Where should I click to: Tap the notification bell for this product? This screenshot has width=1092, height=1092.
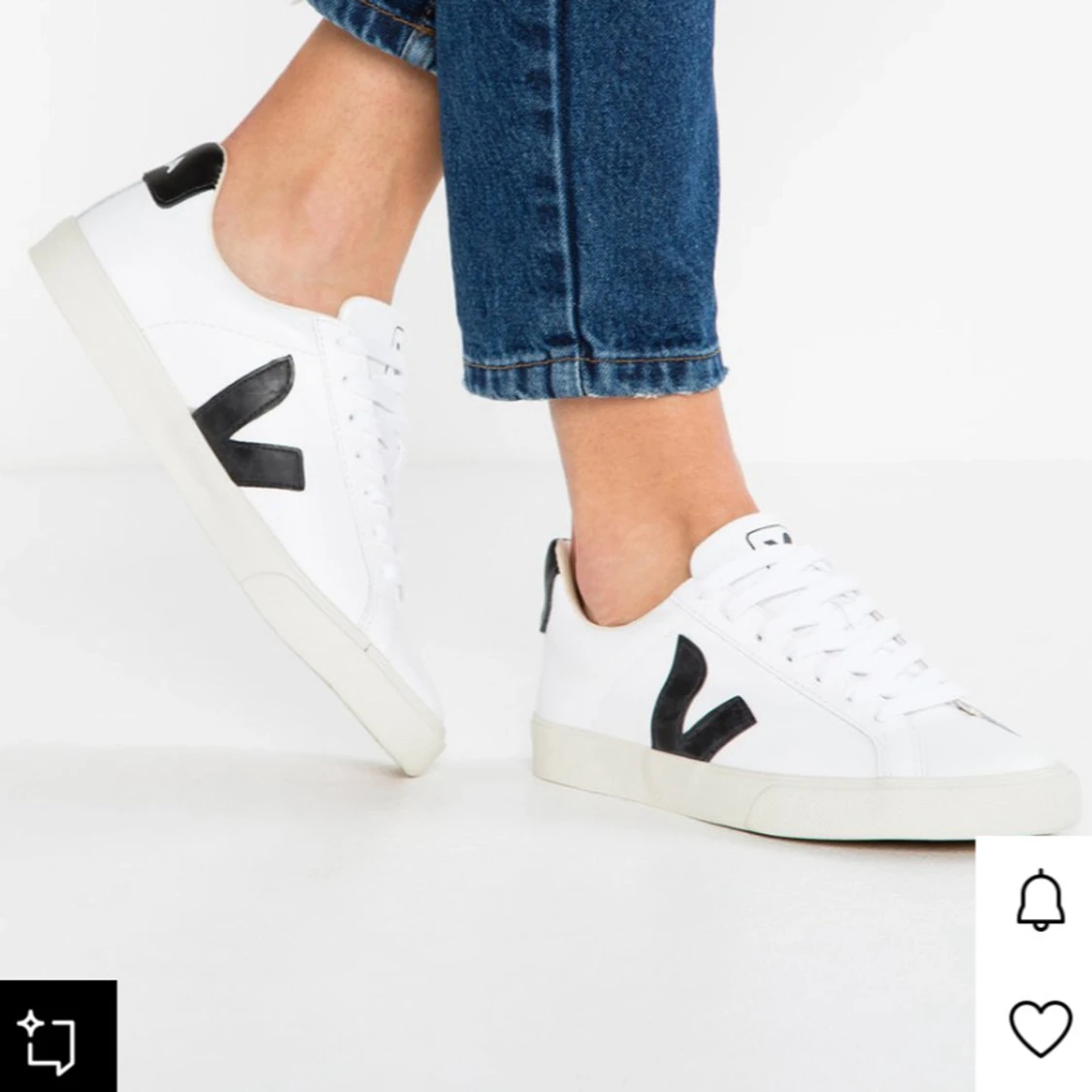coord(1041,899)
